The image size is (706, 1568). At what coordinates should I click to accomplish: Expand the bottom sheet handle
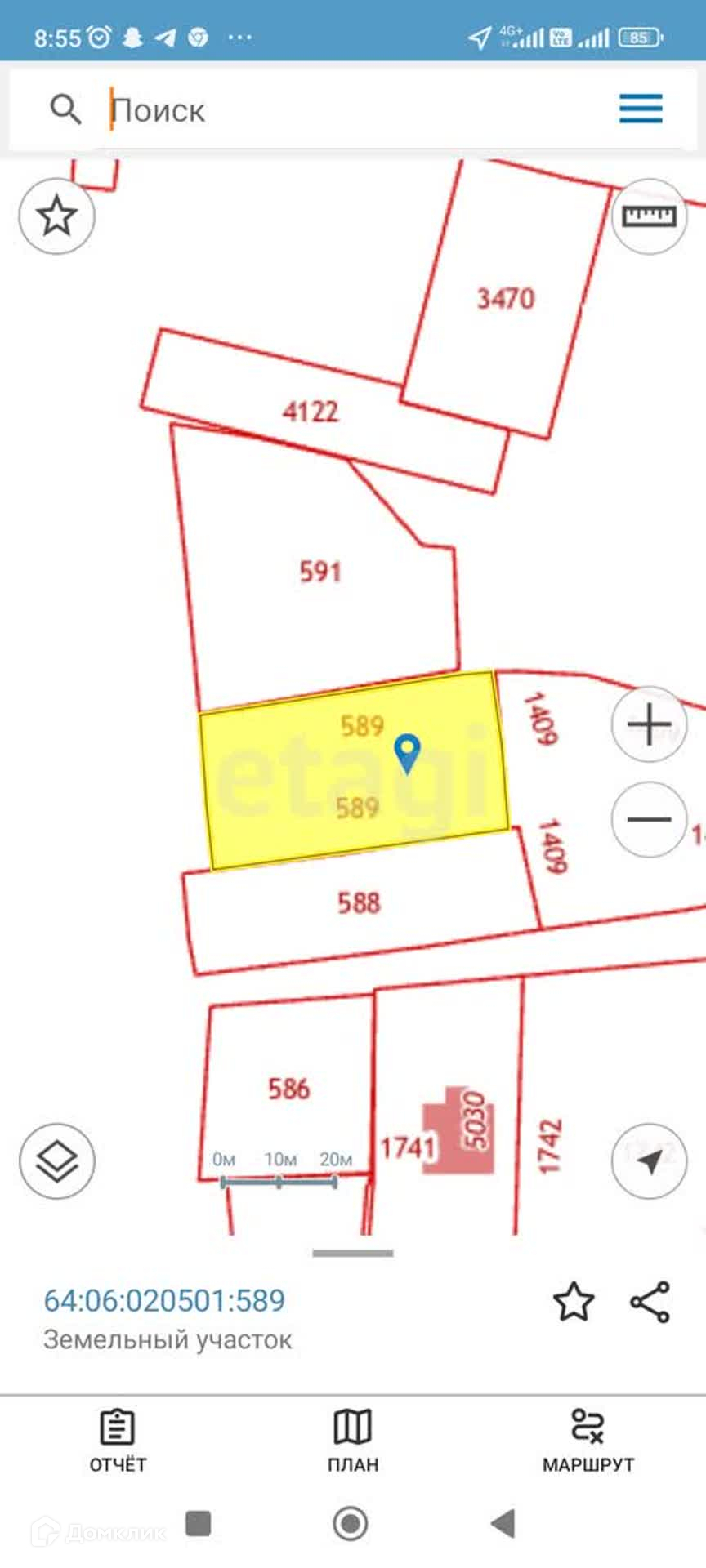pyautogui.click(x=353, y=1253)
